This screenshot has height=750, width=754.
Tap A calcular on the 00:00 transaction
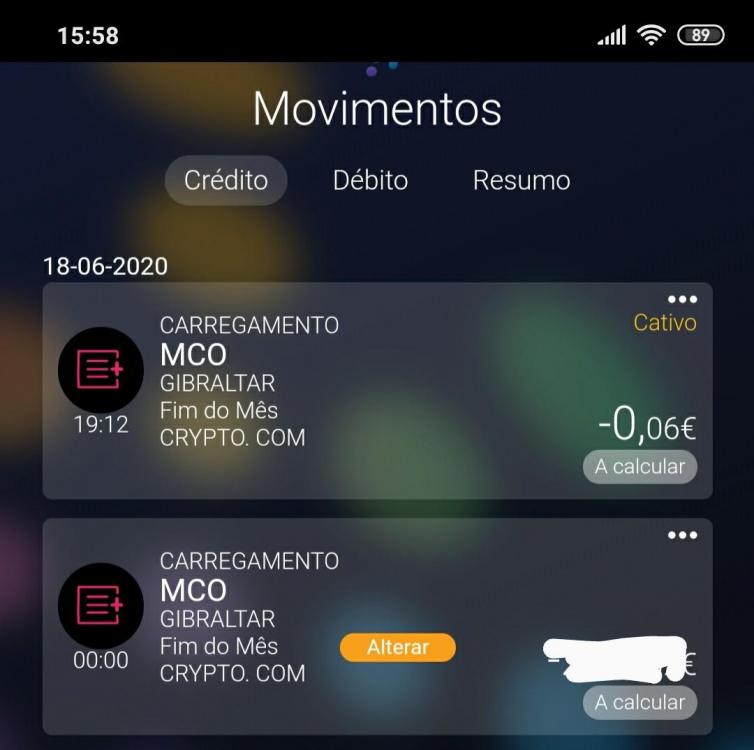click(640, 702)
